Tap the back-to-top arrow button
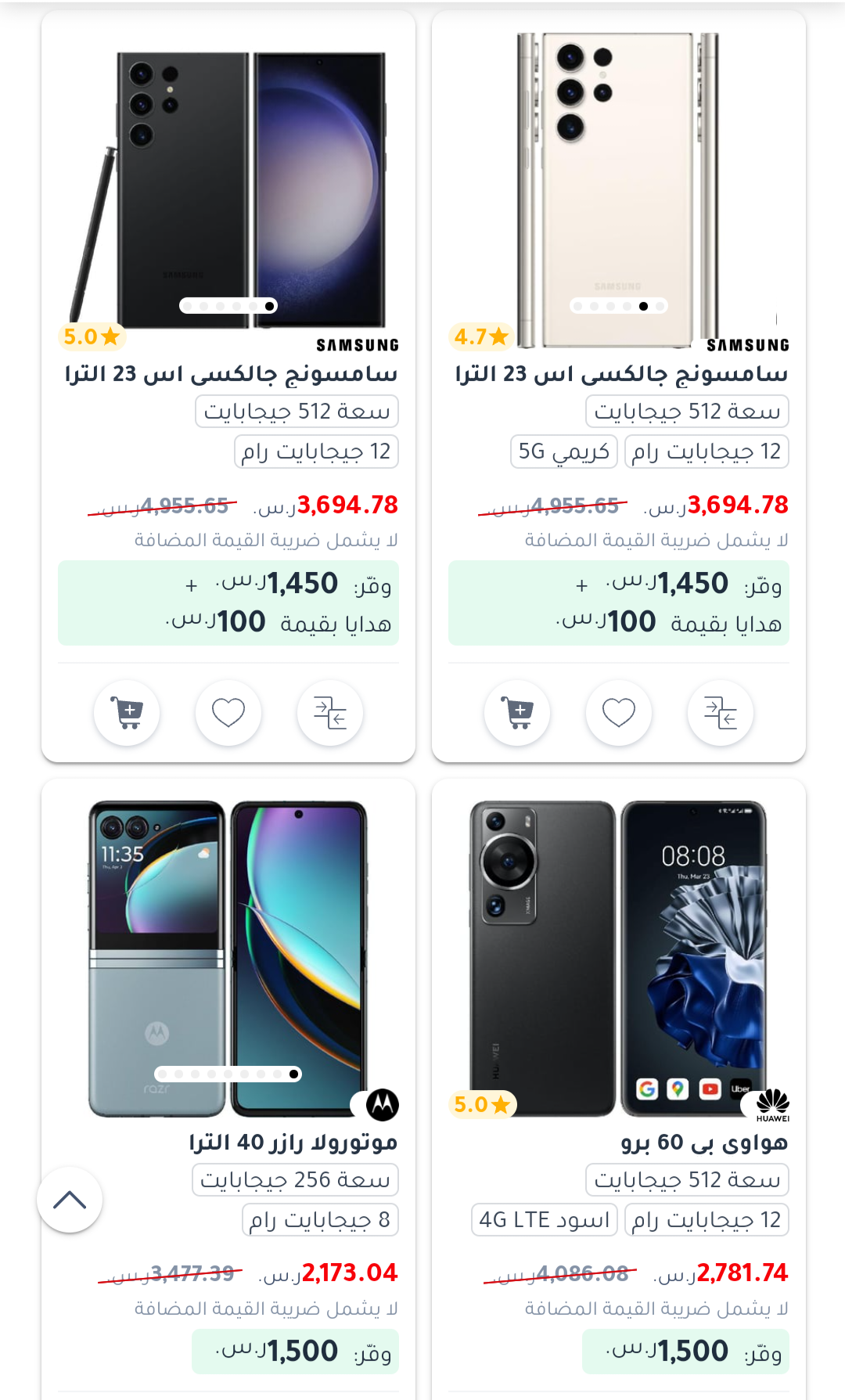845x1400 pixels. point(70,1200)
